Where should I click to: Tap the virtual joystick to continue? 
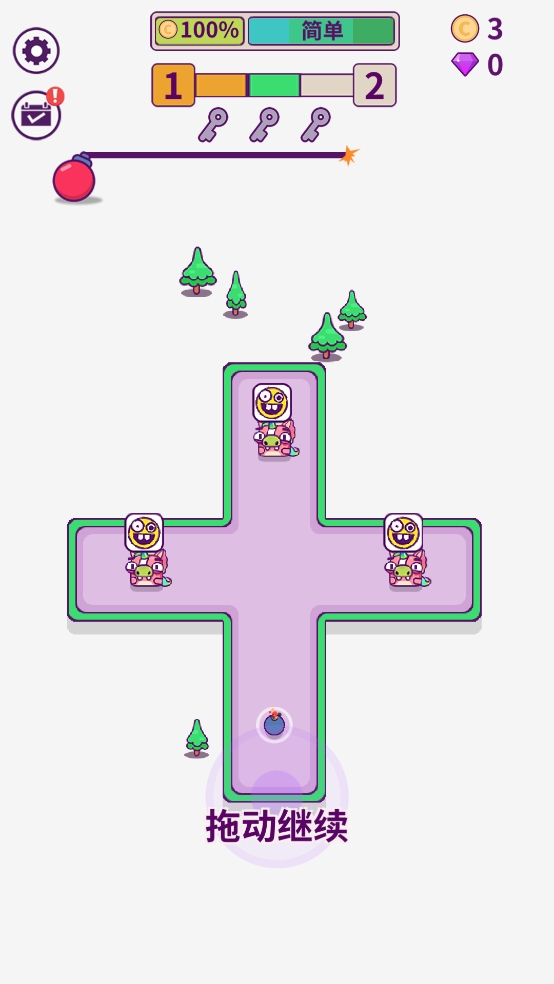coord(277,797)
